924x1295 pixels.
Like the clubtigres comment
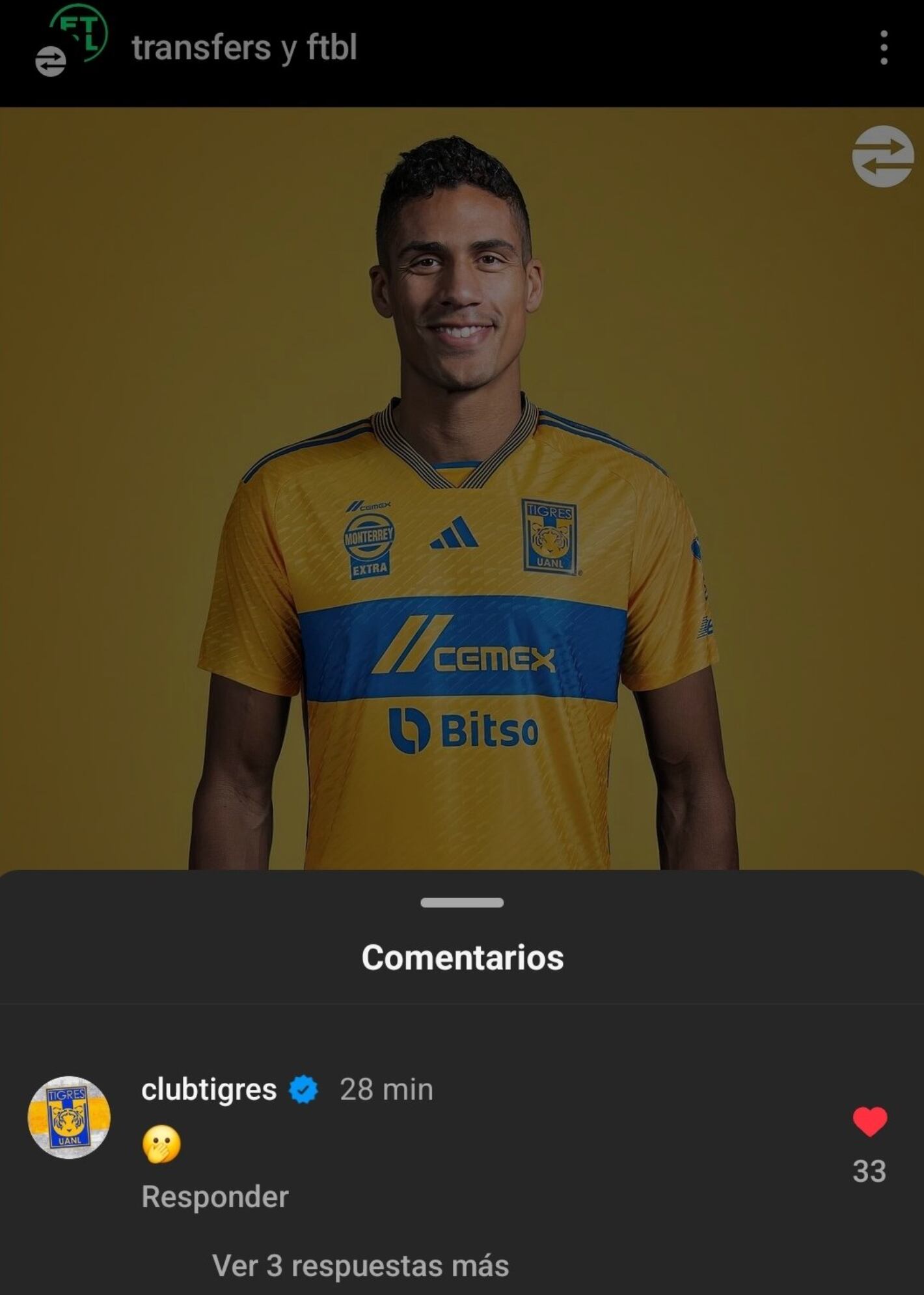pos(869,1122)
